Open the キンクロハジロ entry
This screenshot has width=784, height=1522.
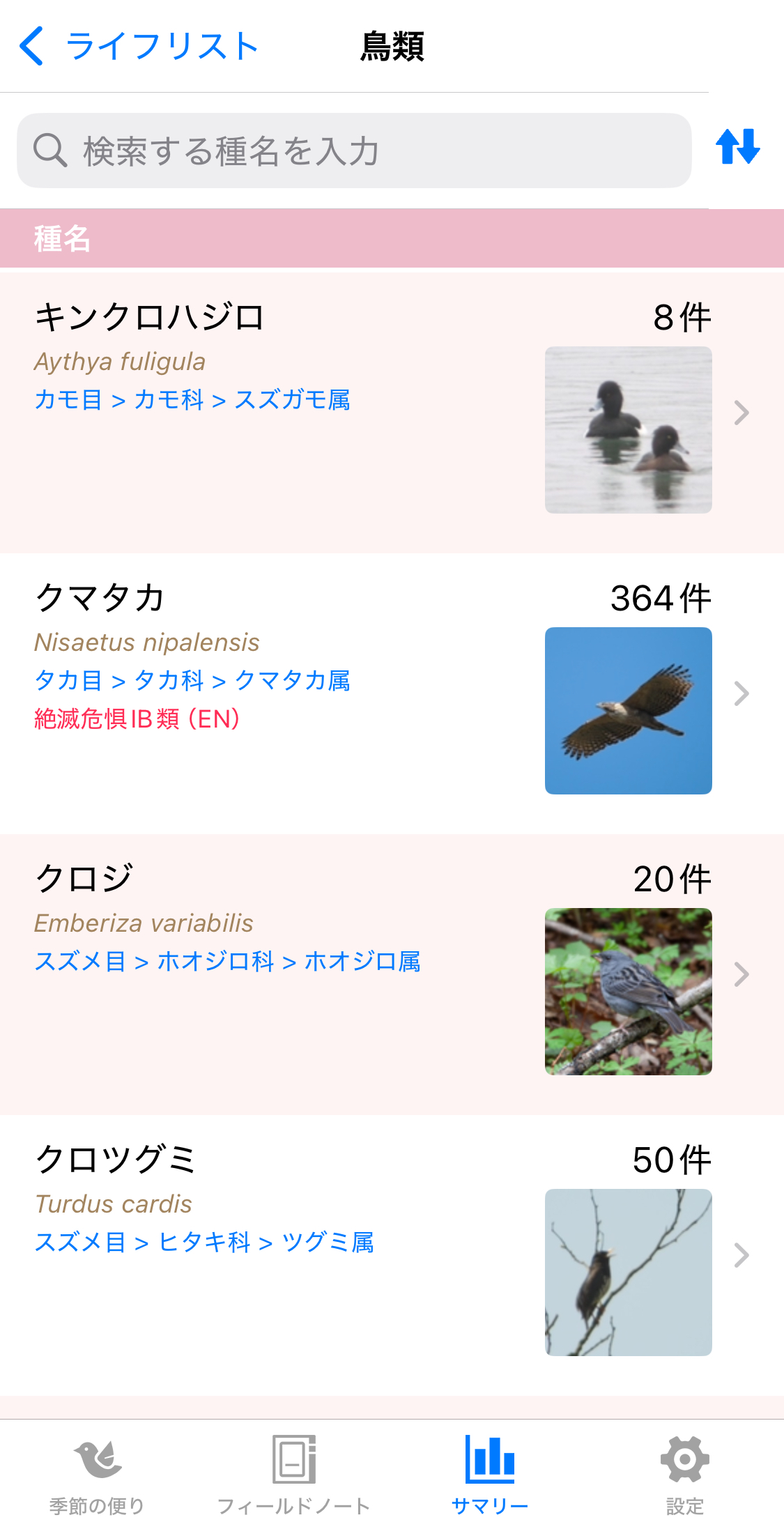coord(390,413)
